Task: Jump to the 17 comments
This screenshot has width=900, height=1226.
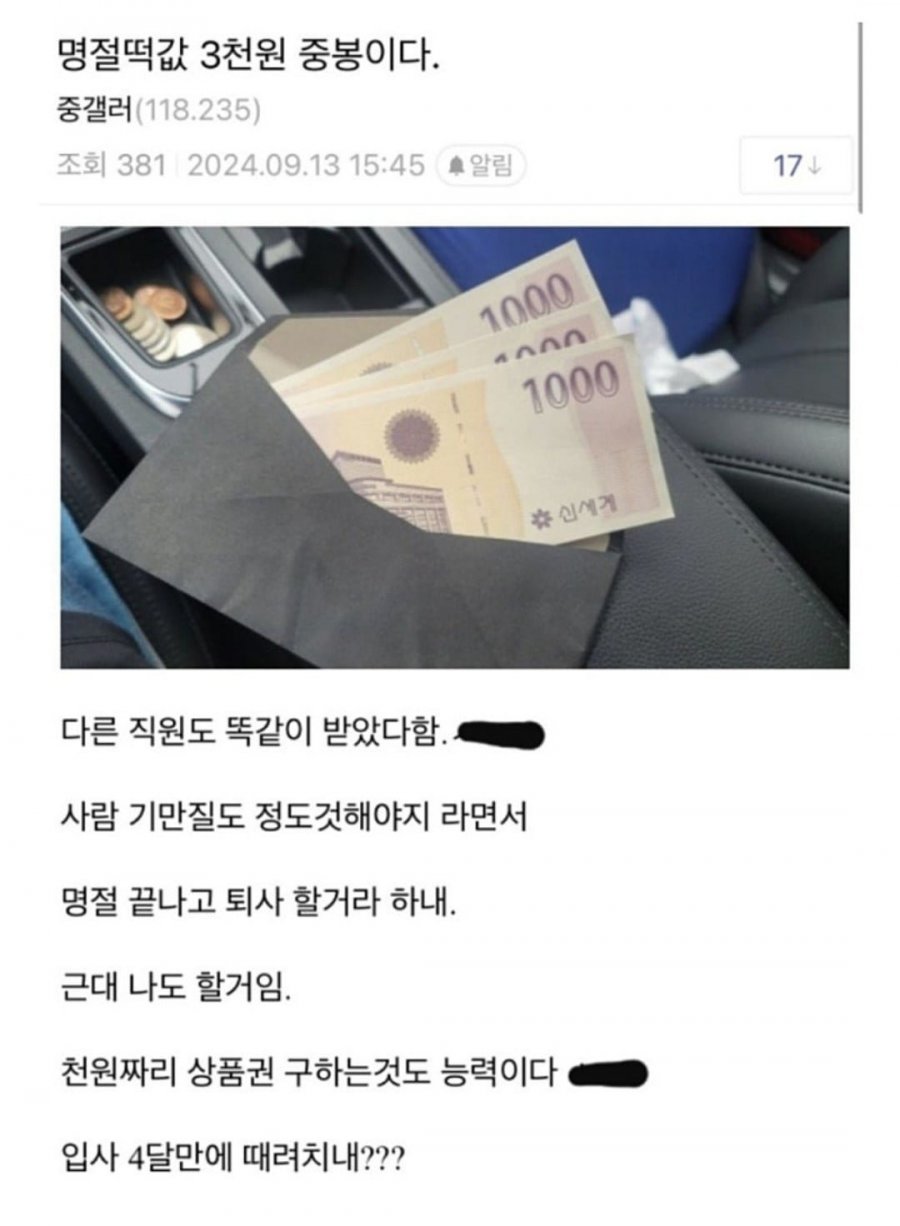Action: pos(796,166)
